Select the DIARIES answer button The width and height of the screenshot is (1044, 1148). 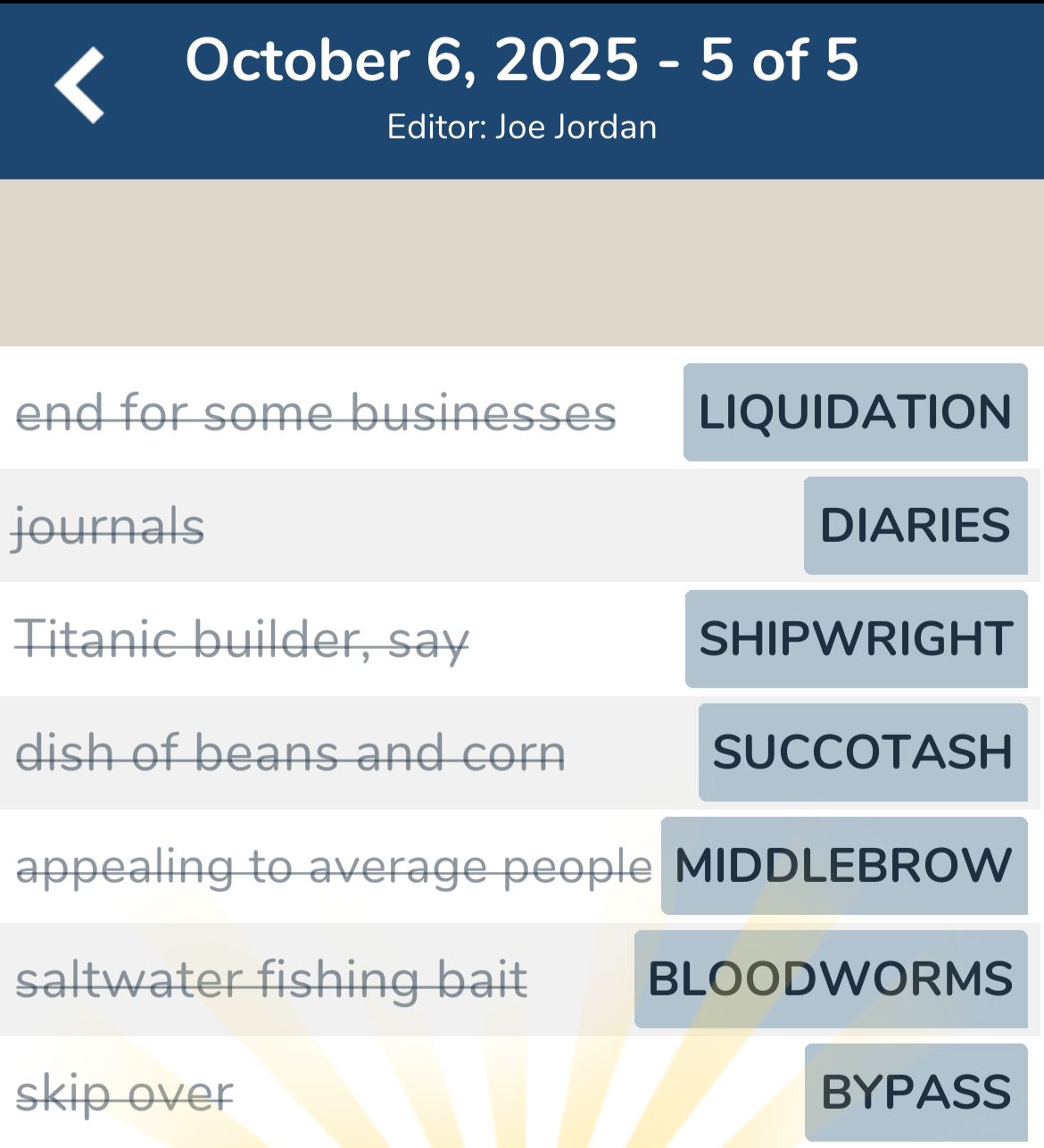[x=915, y=526]
